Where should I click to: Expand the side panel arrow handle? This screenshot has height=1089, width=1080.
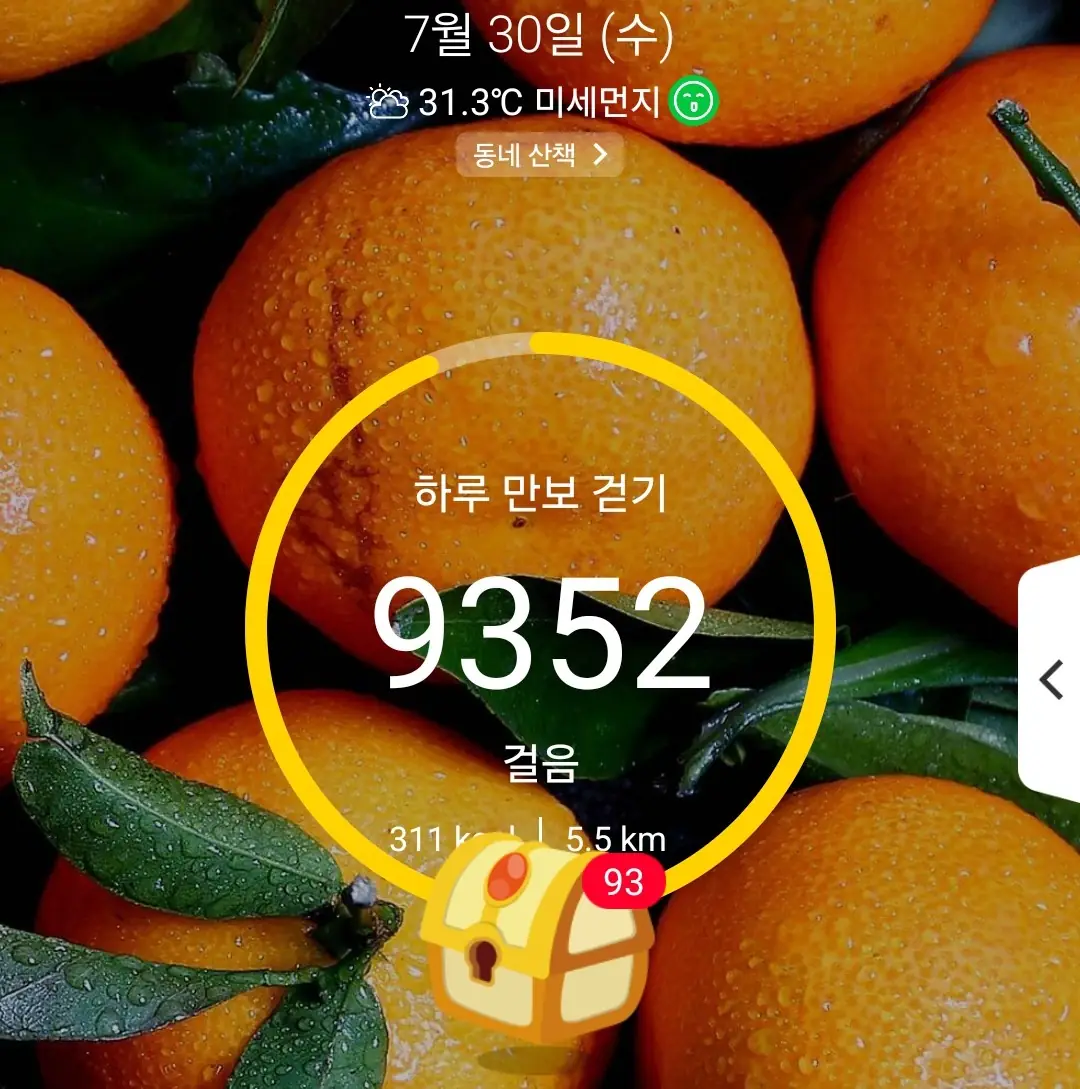click(x=1050, y=680)
